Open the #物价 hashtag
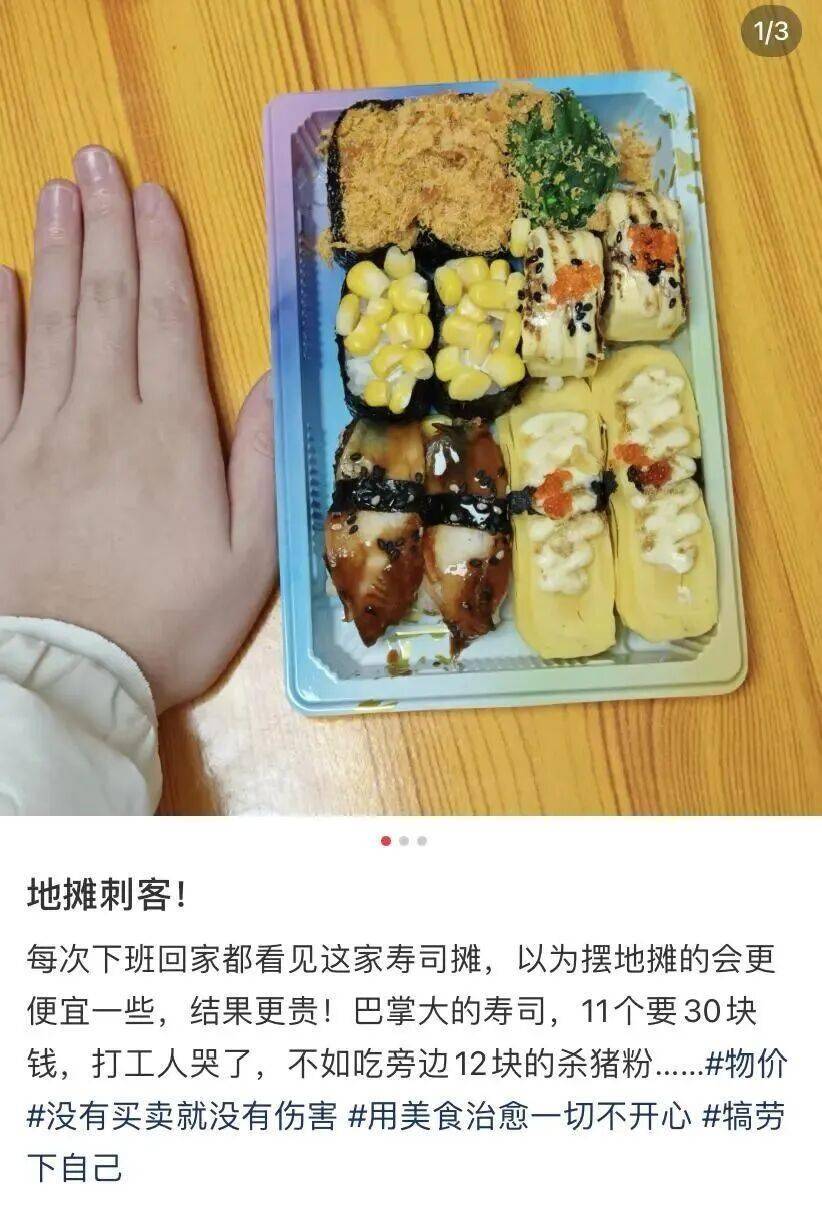The width and height of the screenshot is (822, 1216). 745,1065
